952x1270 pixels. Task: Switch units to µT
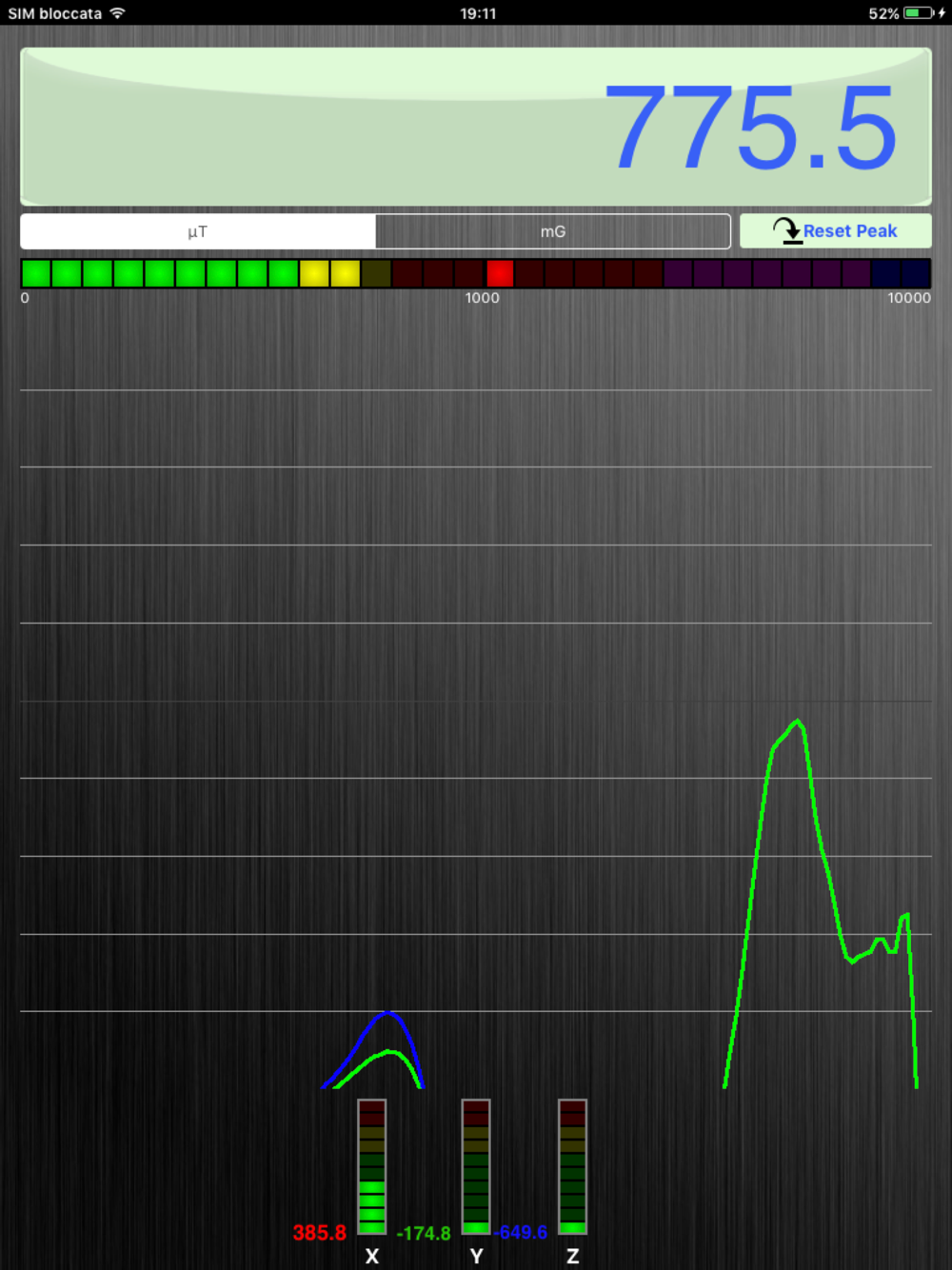[x=198, y=231]
